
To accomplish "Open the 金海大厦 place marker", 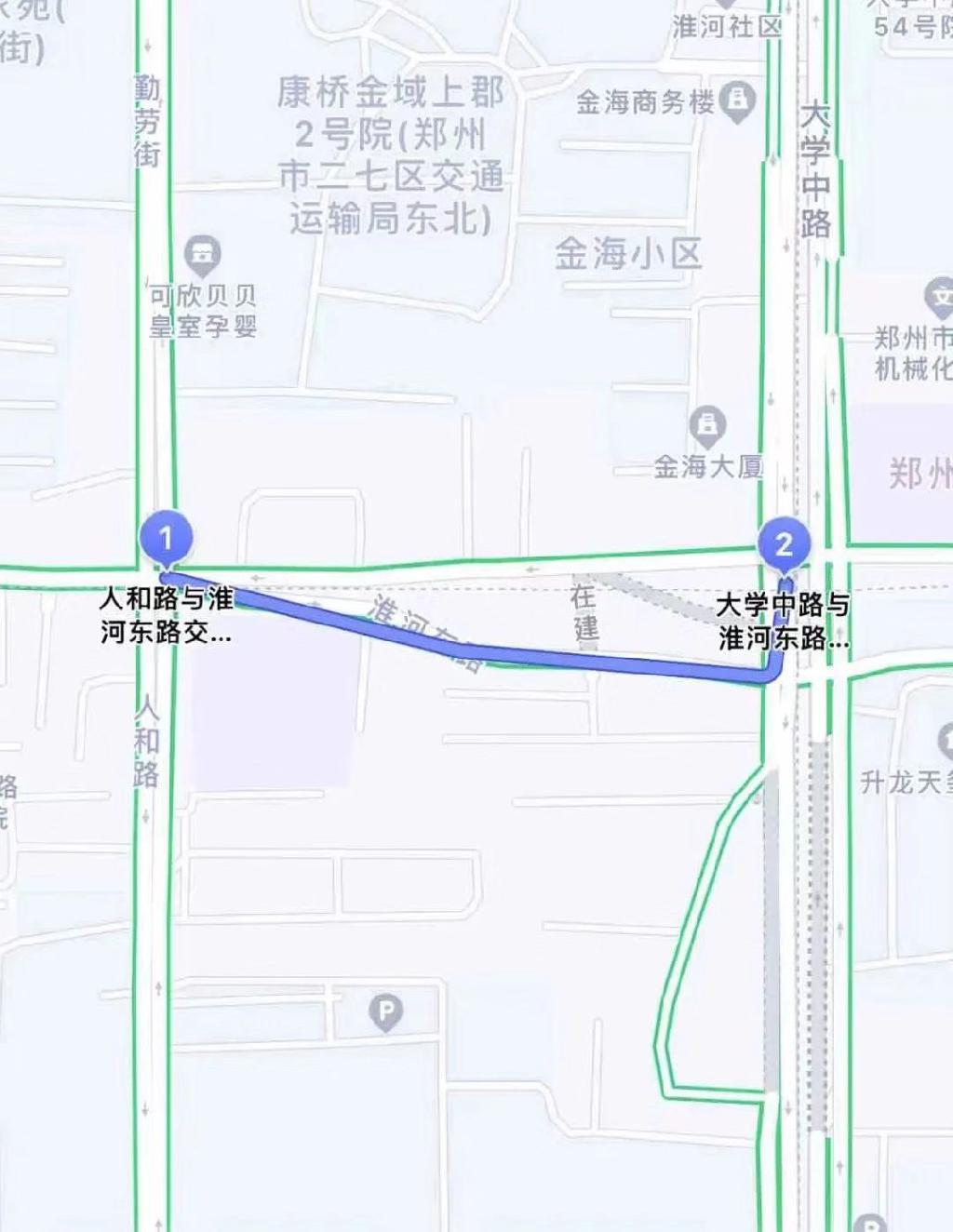I will [x=709, y=425].
